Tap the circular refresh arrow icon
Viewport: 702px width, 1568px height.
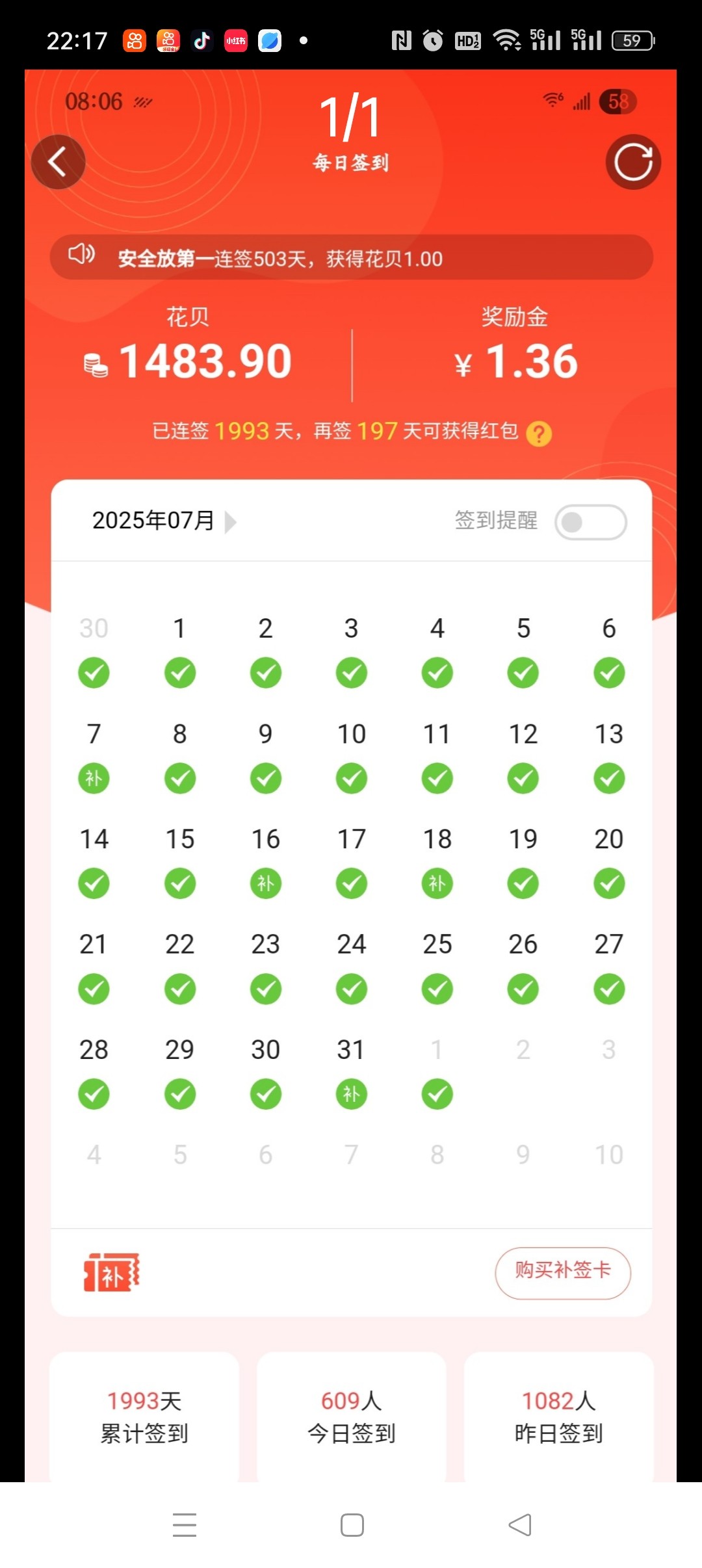pos(633,162)
